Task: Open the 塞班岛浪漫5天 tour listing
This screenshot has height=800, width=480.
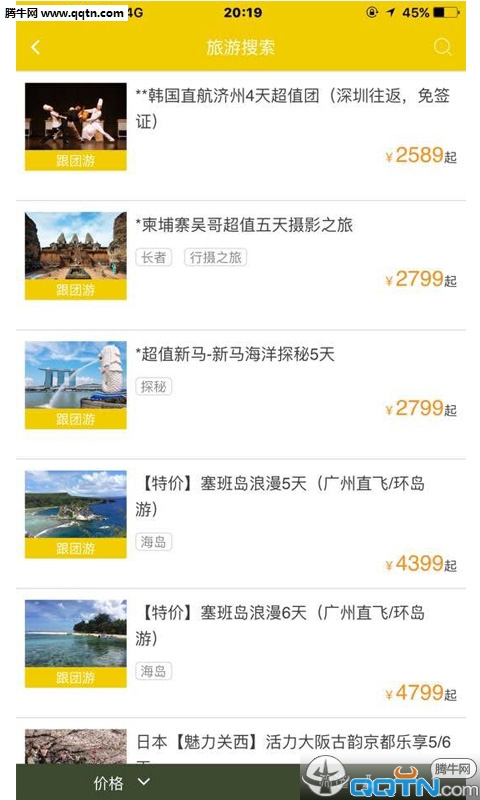Action: [x=241, y=523]
